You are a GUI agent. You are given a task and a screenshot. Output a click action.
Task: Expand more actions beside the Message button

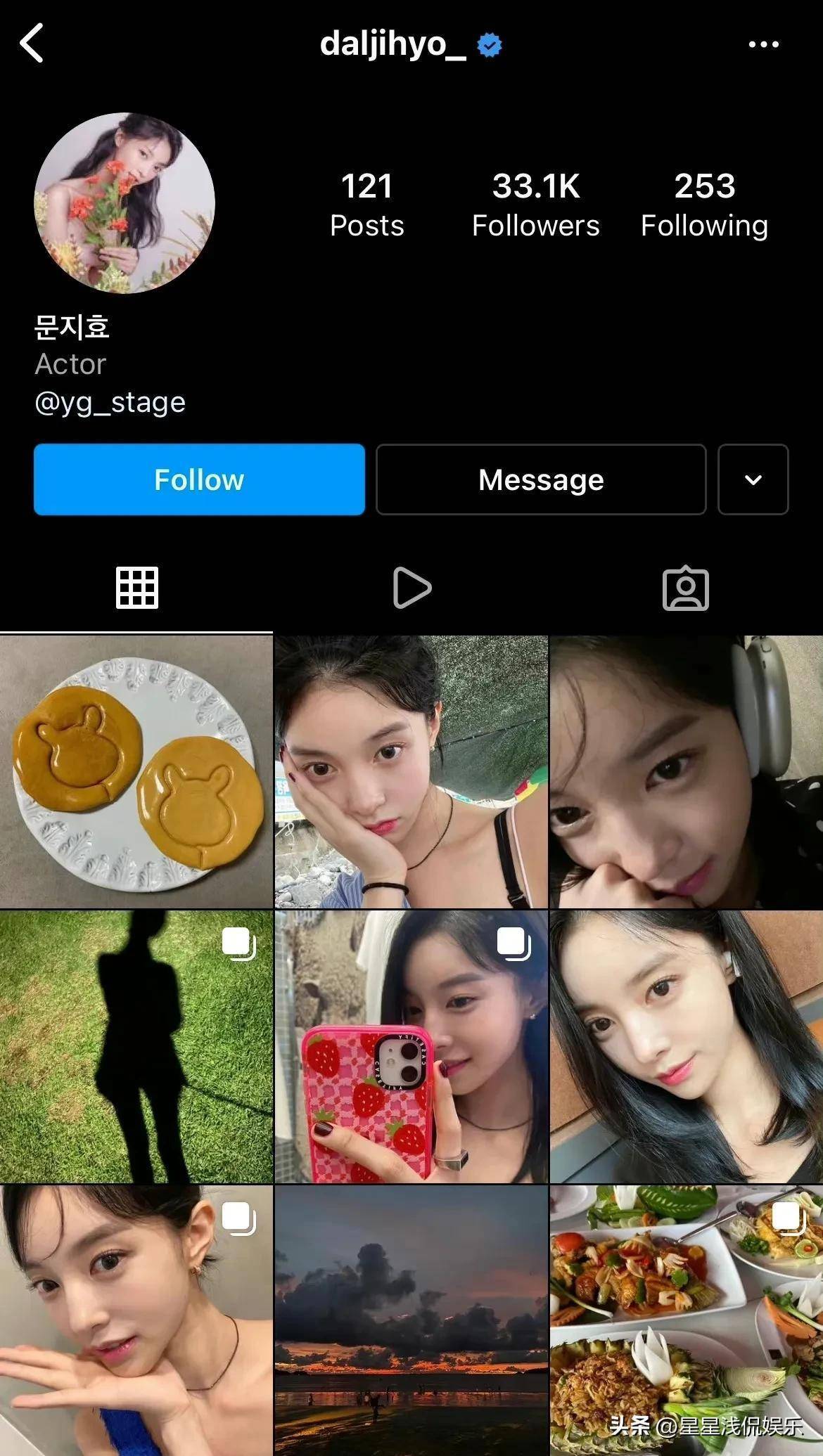coord(753,479)
